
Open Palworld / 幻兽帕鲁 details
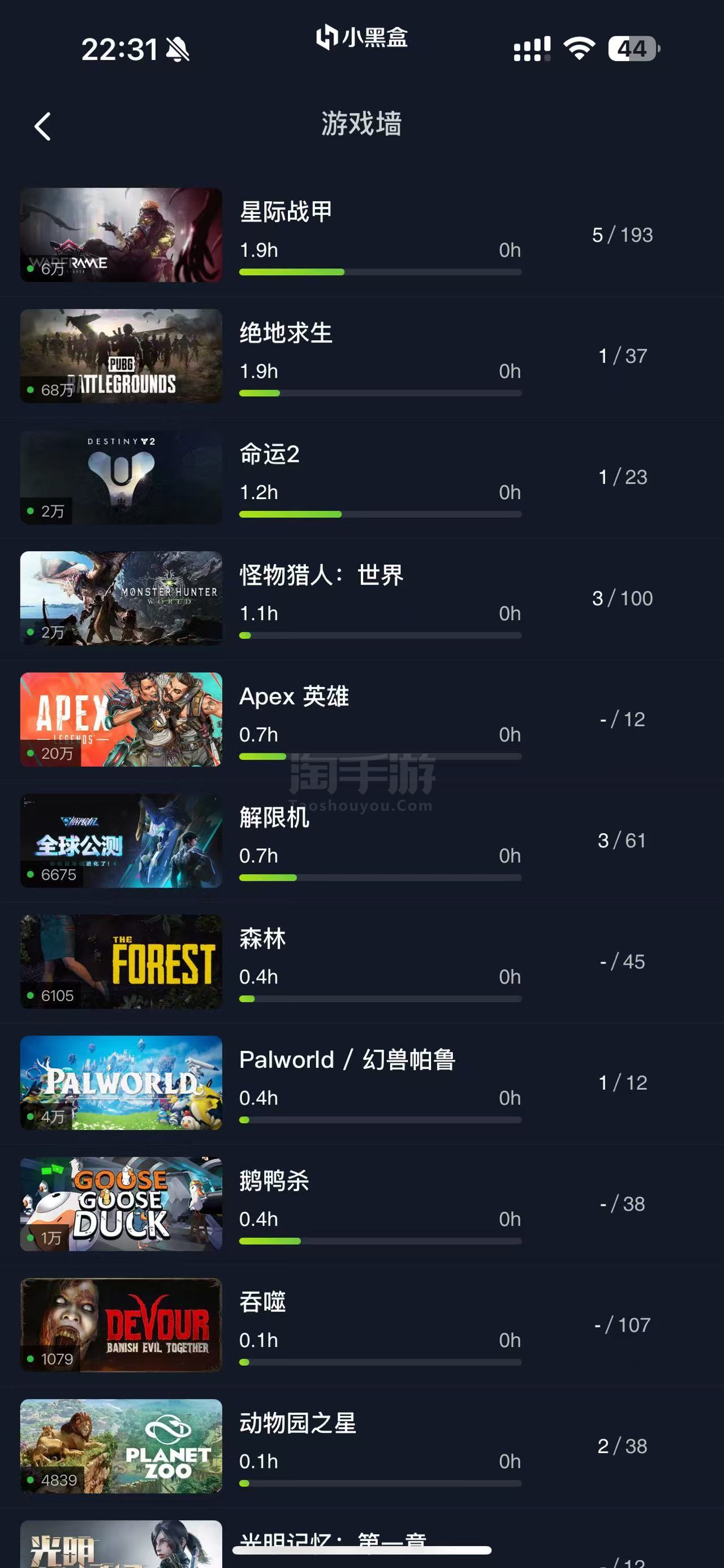tap(361, 1083)
